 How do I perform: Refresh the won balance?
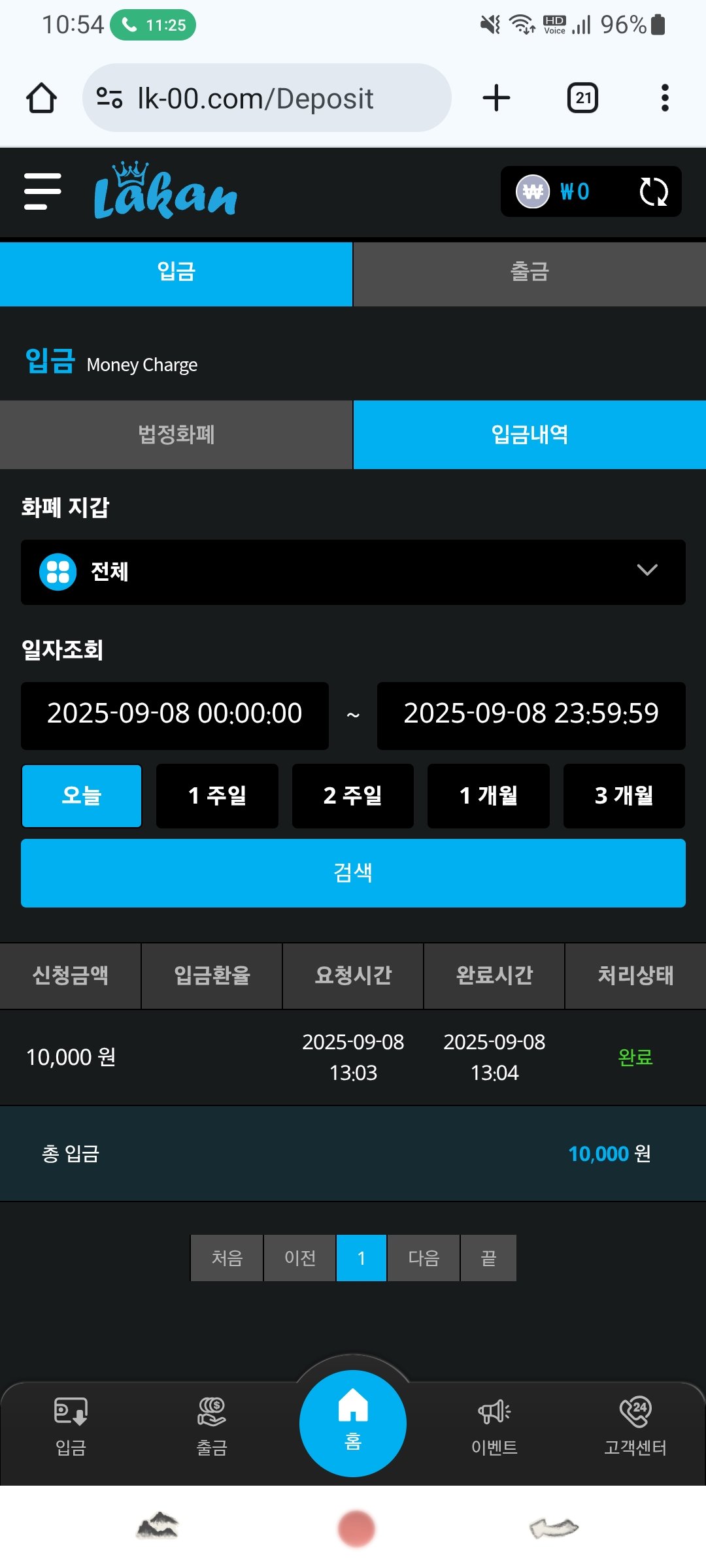pyautogui.click(x=653, y=191)
